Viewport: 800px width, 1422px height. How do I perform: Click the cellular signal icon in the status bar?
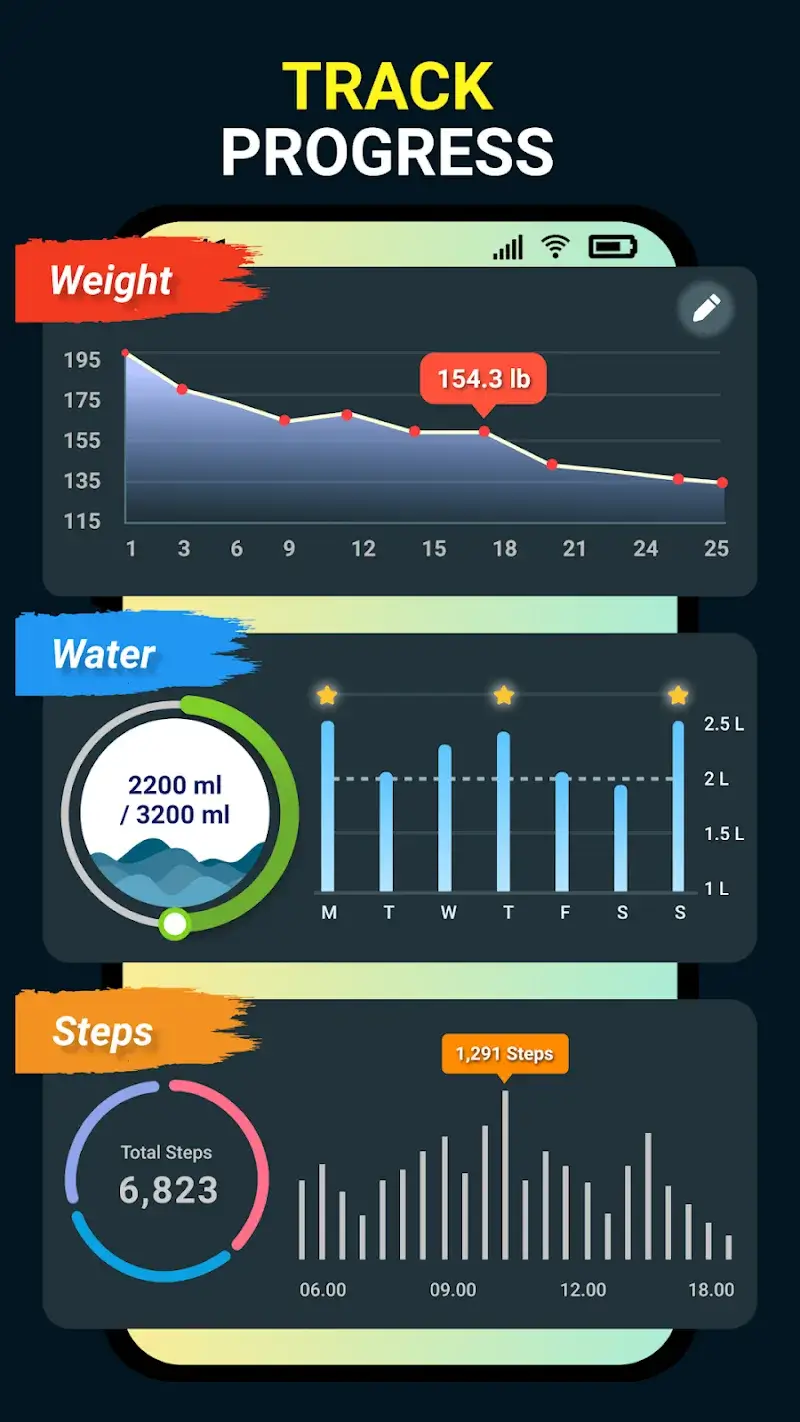[508, 246]
